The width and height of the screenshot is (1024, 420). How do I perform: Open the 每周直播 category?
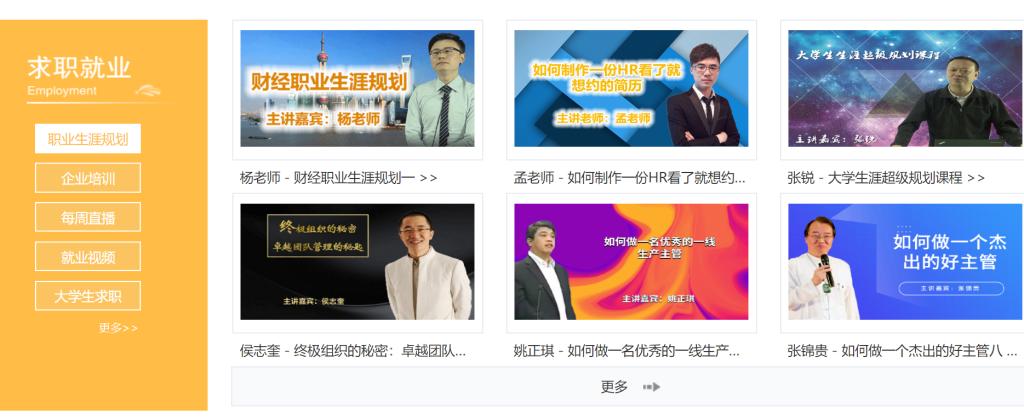(x=88, y=217)
